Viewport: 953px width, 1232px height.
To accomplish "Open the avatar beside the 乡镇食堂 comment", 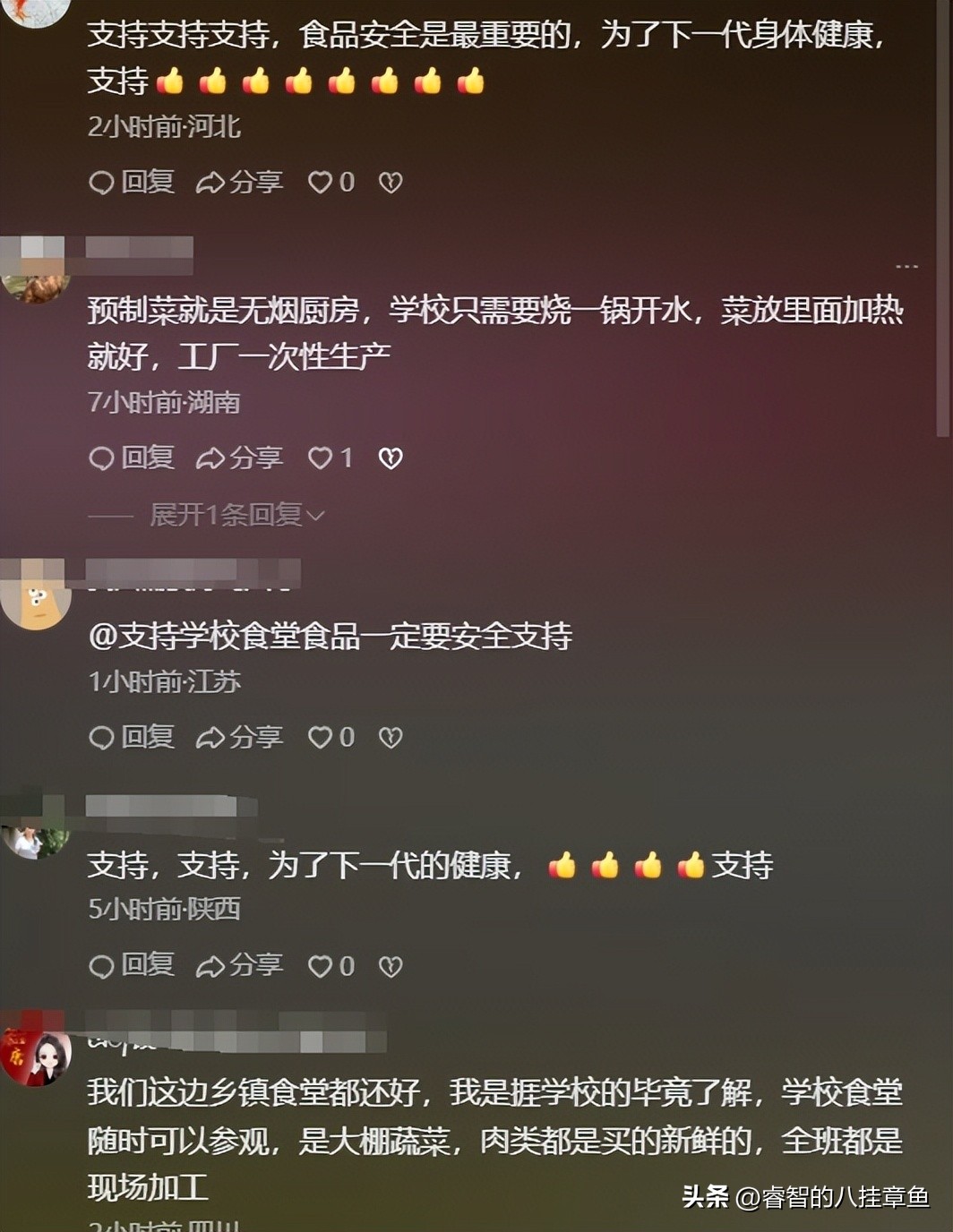I will [36, 1055].
